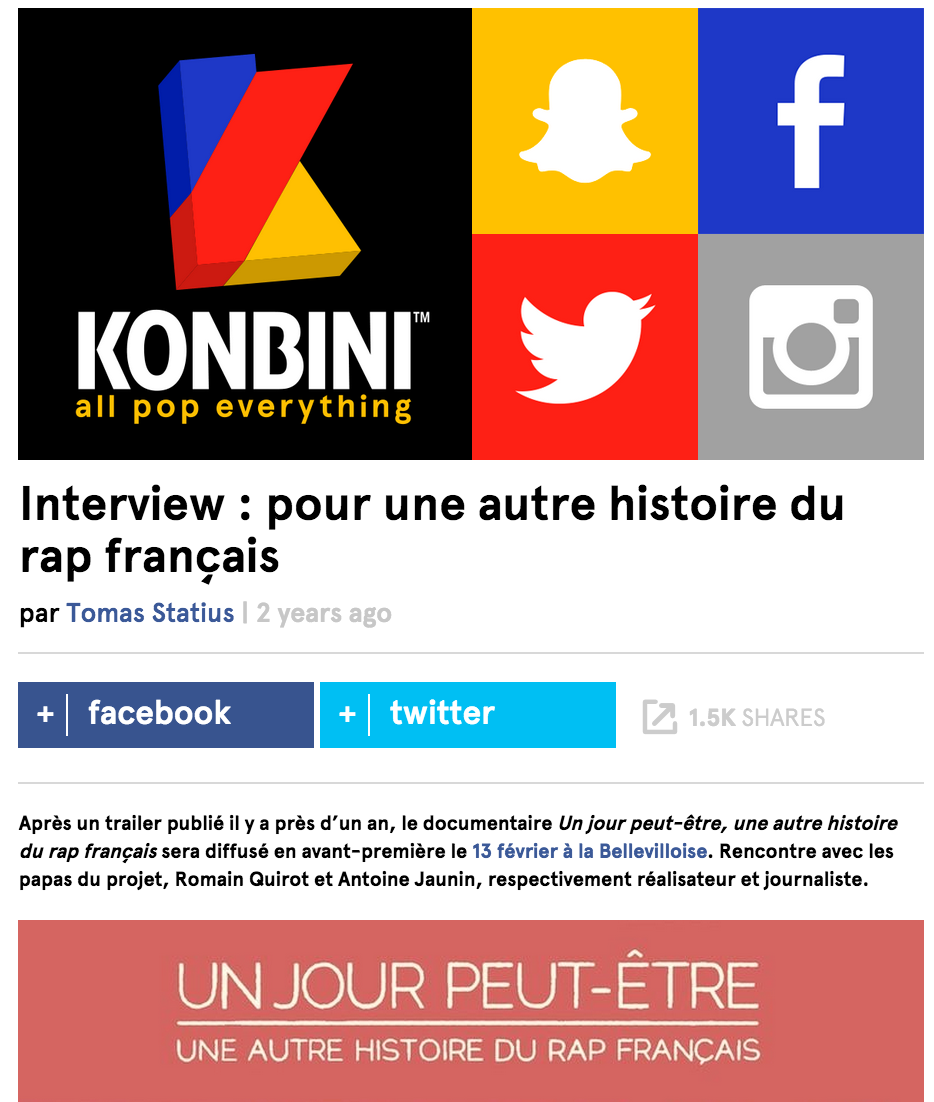The height and width of the screenshot is (1102, 934).
Task: Tap the Konbini logo tile
Action: point(245,234)
